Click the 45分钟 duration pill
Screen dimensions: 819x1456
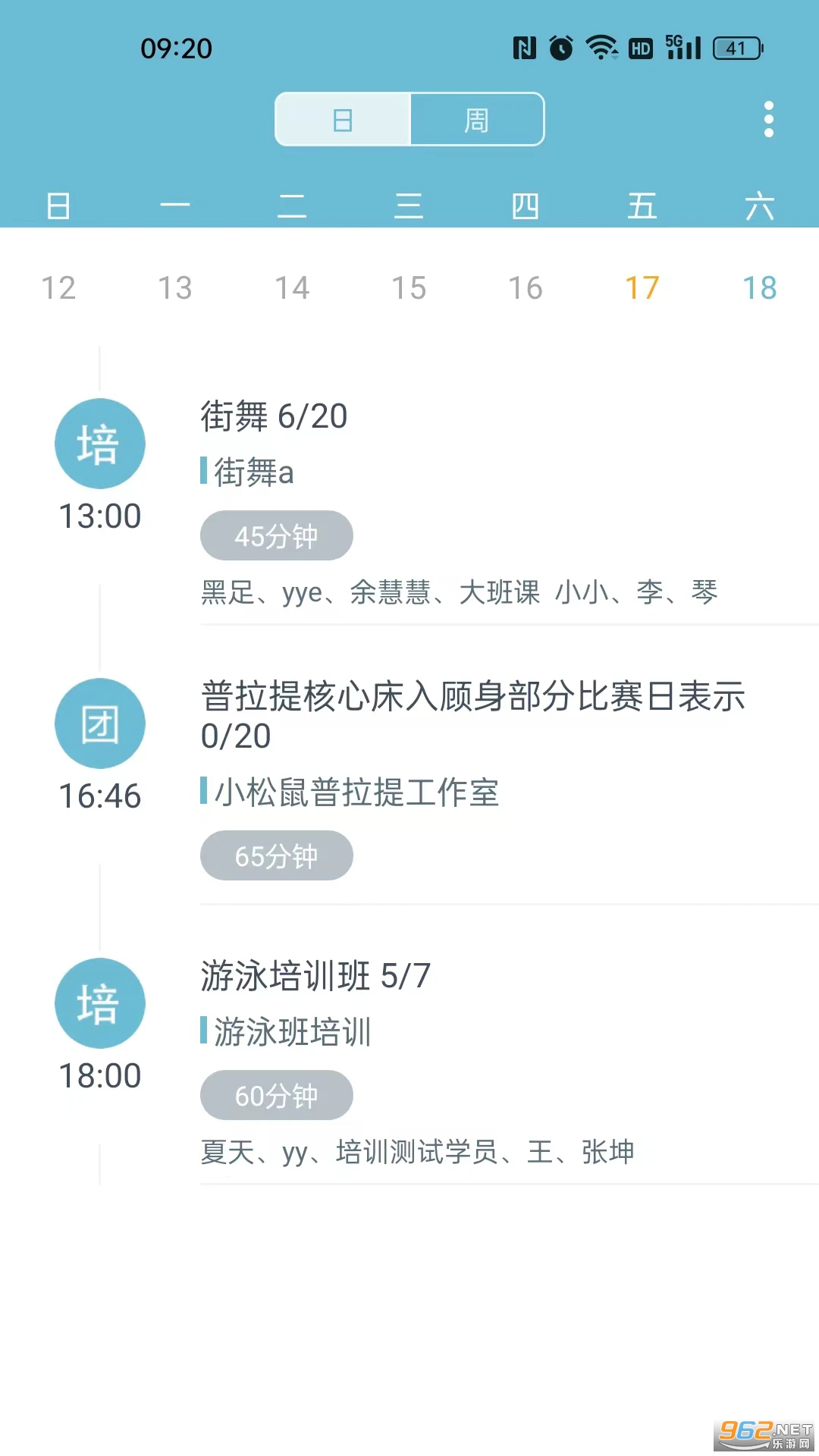pyautogui.click(x=276, y=535)
